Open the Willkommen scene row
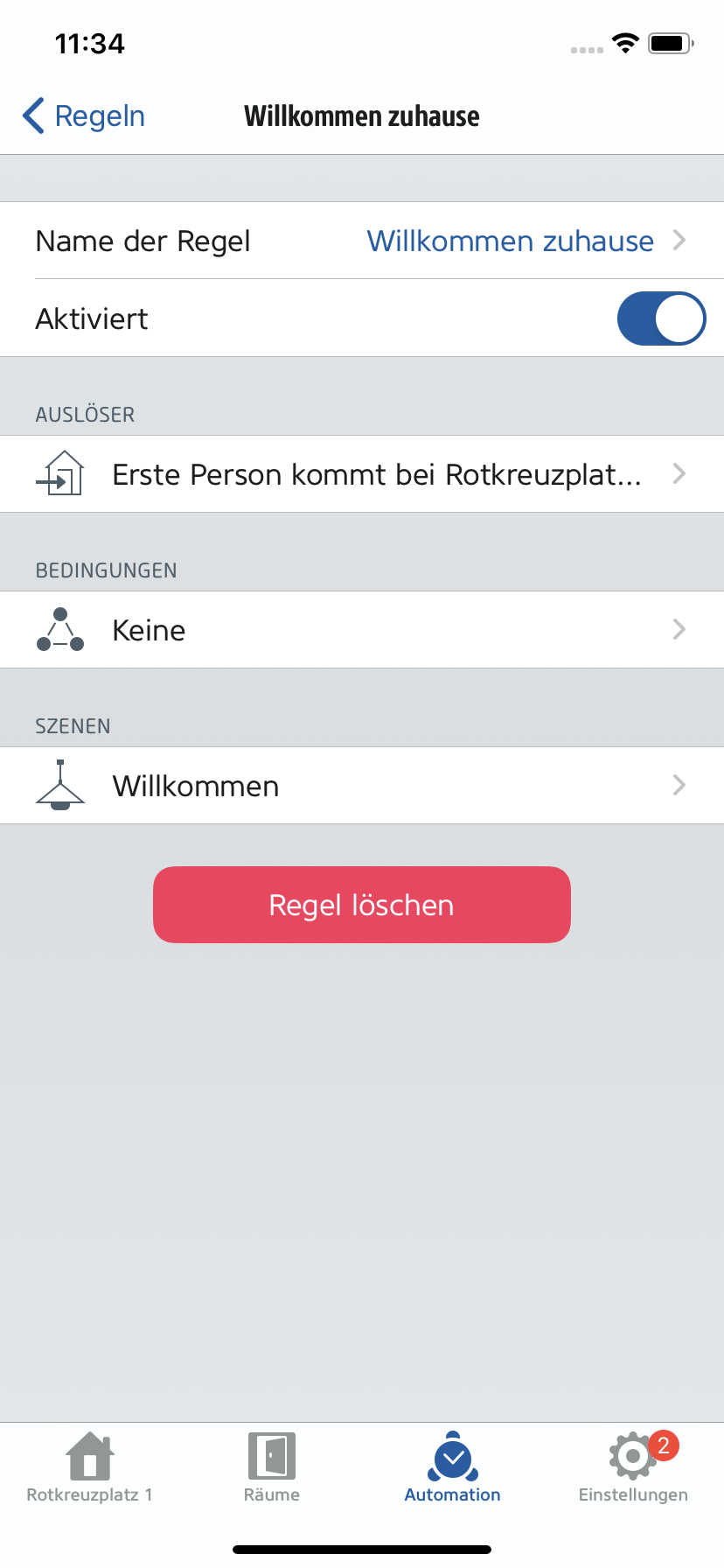 (x=362, y=786)
